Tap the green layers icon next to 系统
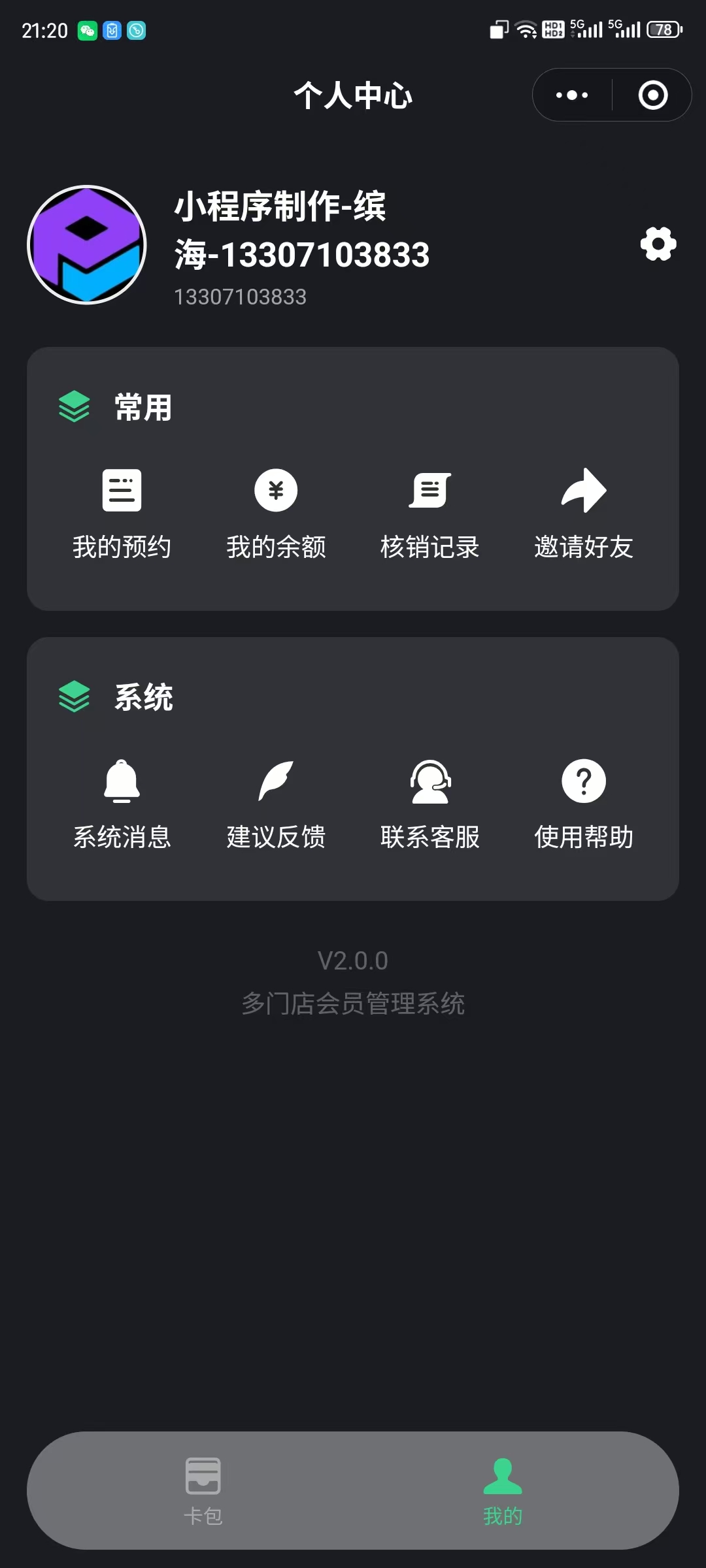706x1568 pixels. pos(74,695)
